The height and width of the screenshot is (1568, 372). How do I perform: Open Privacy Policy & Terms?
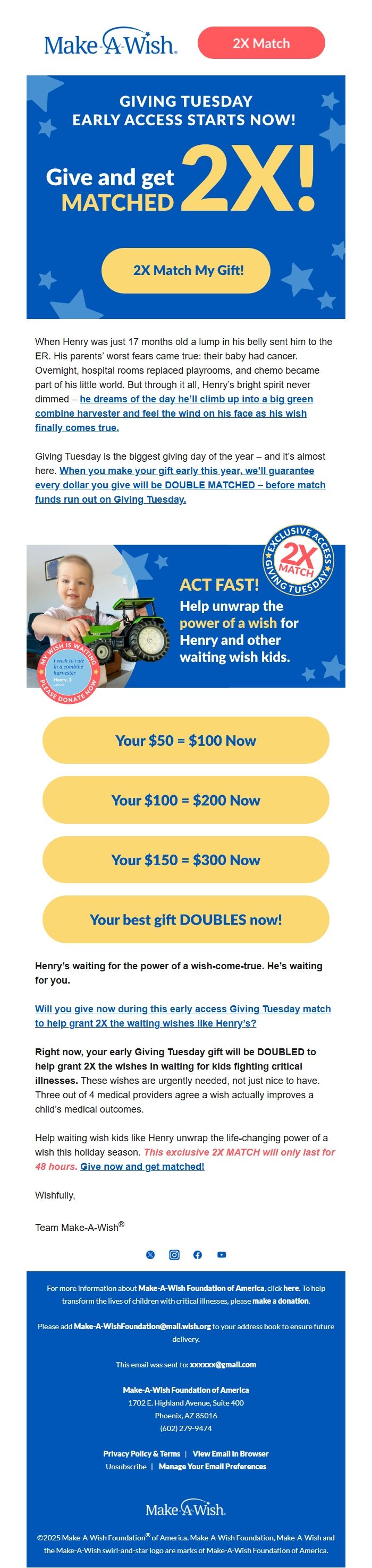(x=141, y=1453)
